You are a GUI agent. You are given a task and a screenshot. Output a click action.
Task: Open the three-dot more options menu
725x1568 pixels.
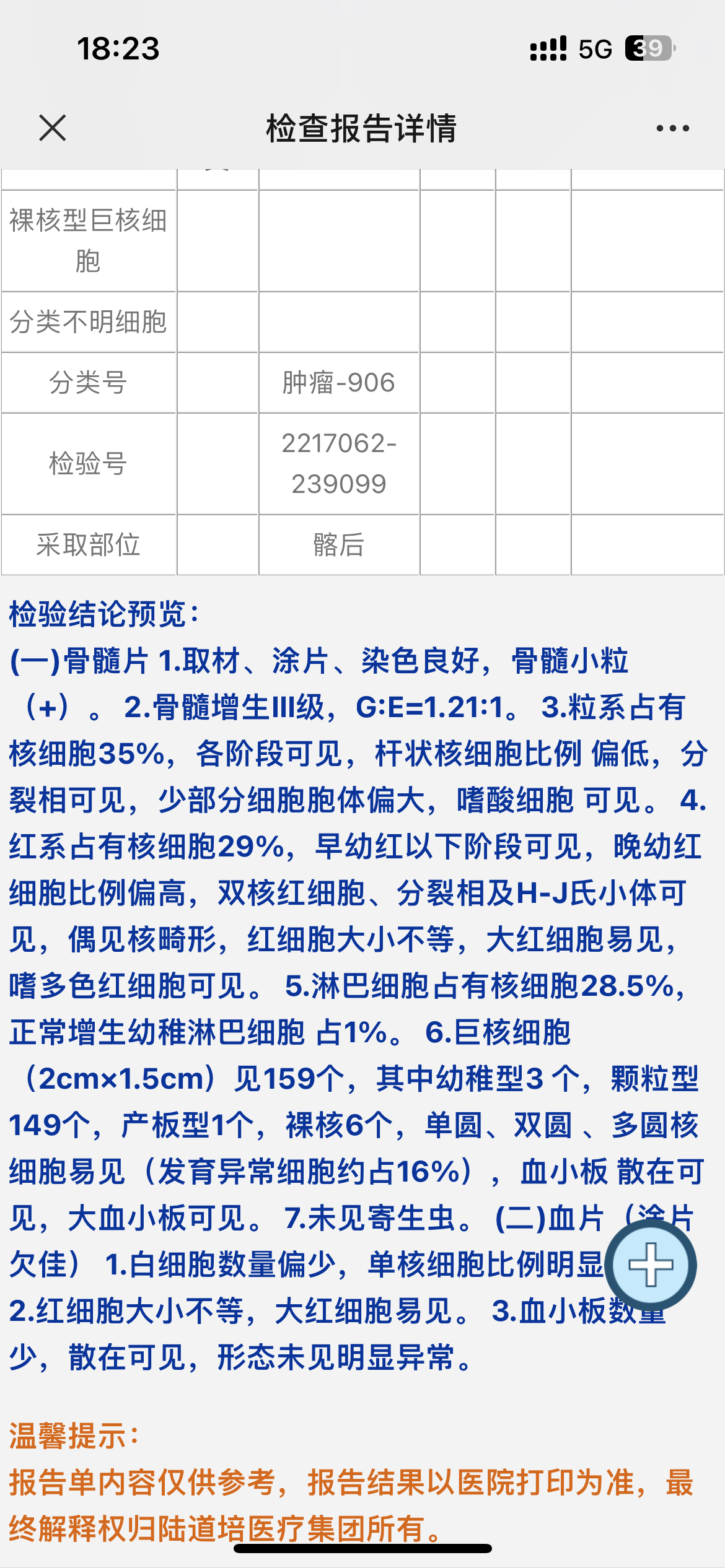point(672,128)
